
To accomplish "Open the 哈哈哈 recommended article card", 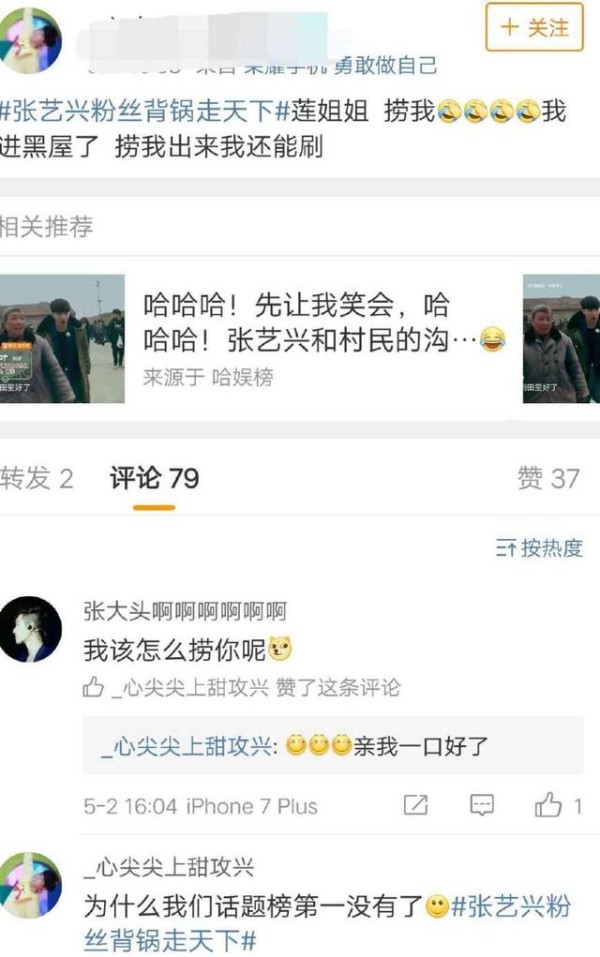I will click(x=300, y=338).
